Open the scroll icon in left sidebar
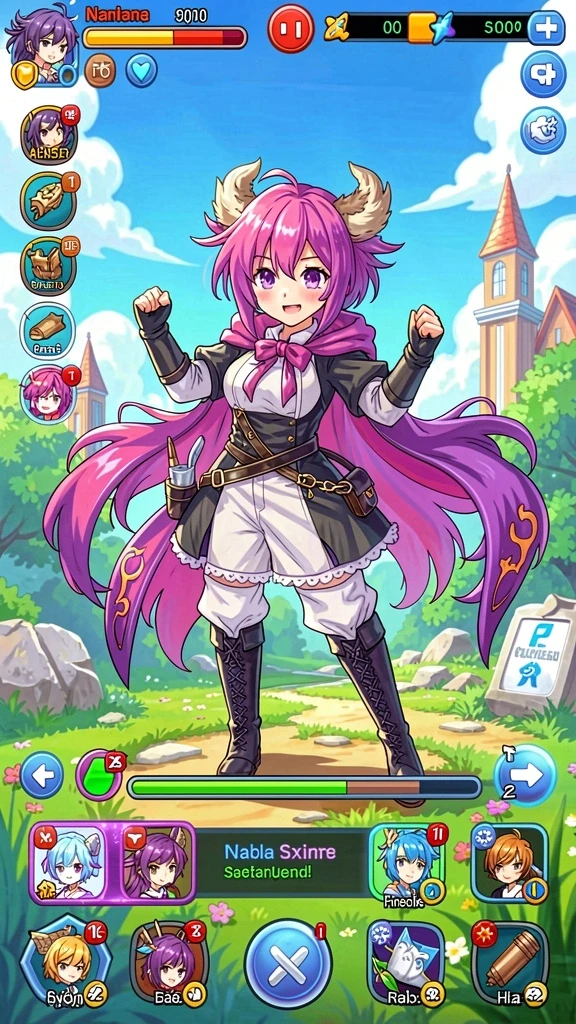Screen dimensions: 576x1024 [x=49, y=202]
